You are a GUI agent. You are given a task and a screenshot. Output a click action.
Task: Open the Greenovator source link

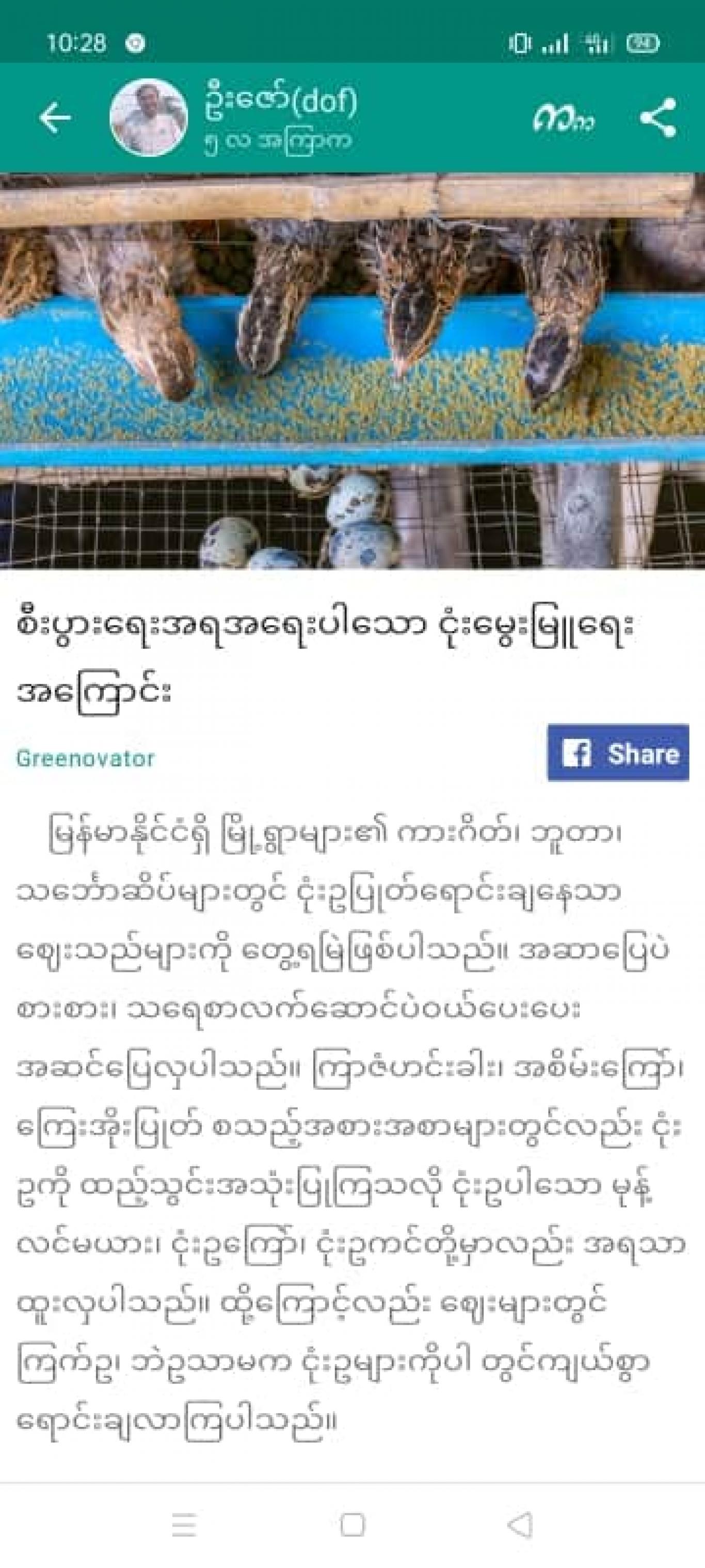[85, 758]
